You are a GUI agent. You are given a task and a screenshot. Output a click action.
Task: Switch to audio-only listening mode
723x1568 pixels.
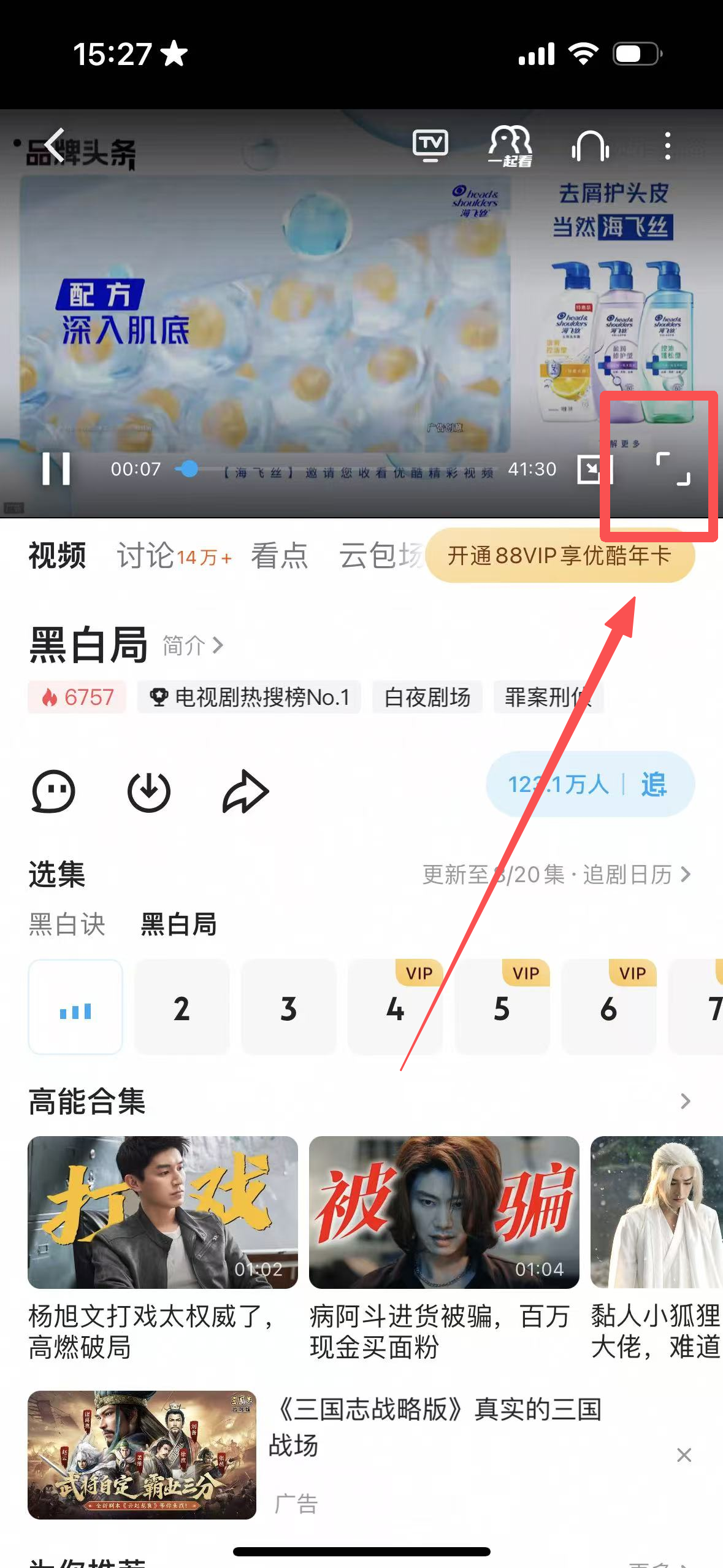tap(590, 146)
